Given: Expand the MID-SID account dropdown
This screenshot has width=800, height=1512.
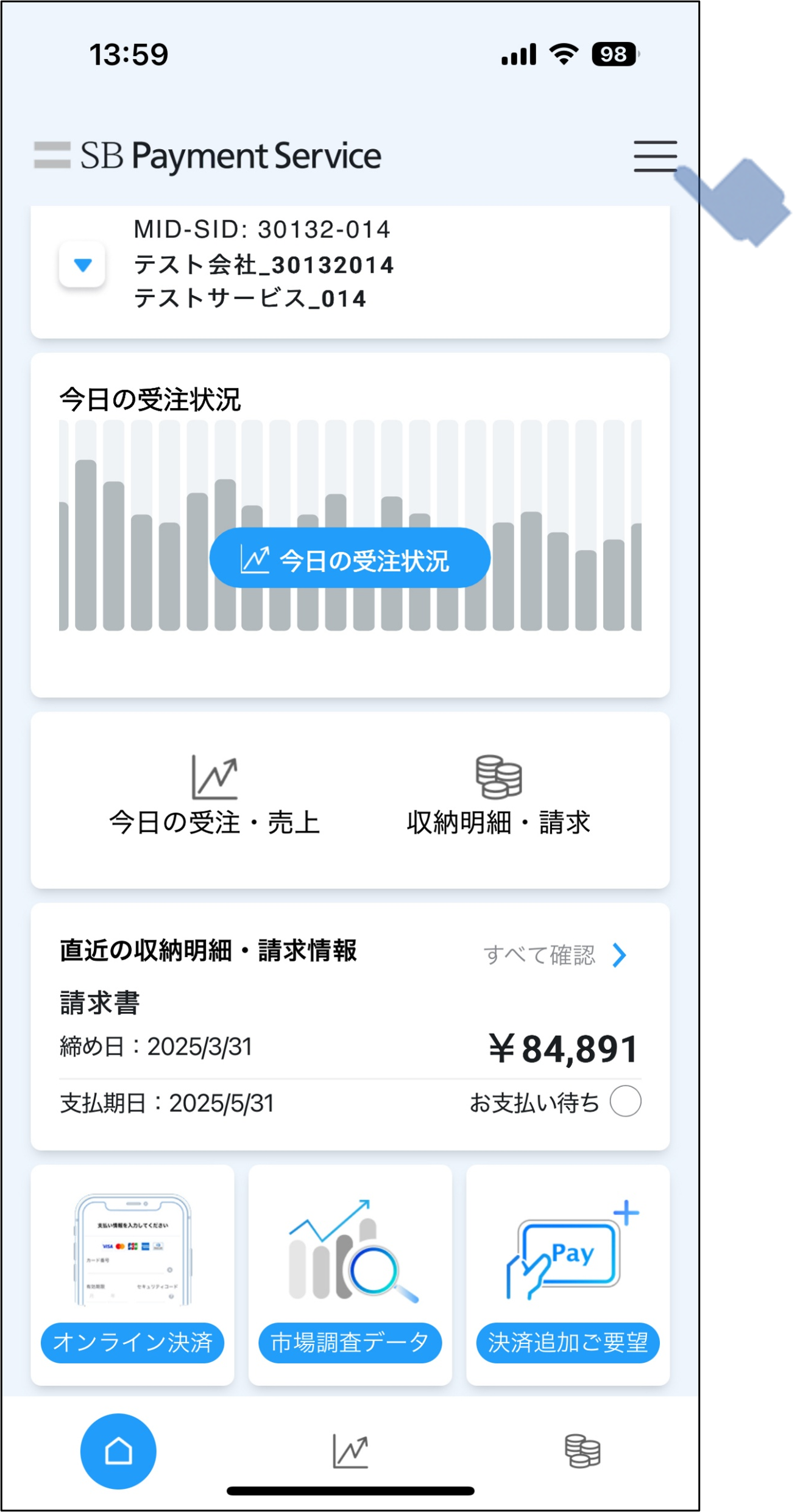Looking at the screenshot, I should pos(82,265).
